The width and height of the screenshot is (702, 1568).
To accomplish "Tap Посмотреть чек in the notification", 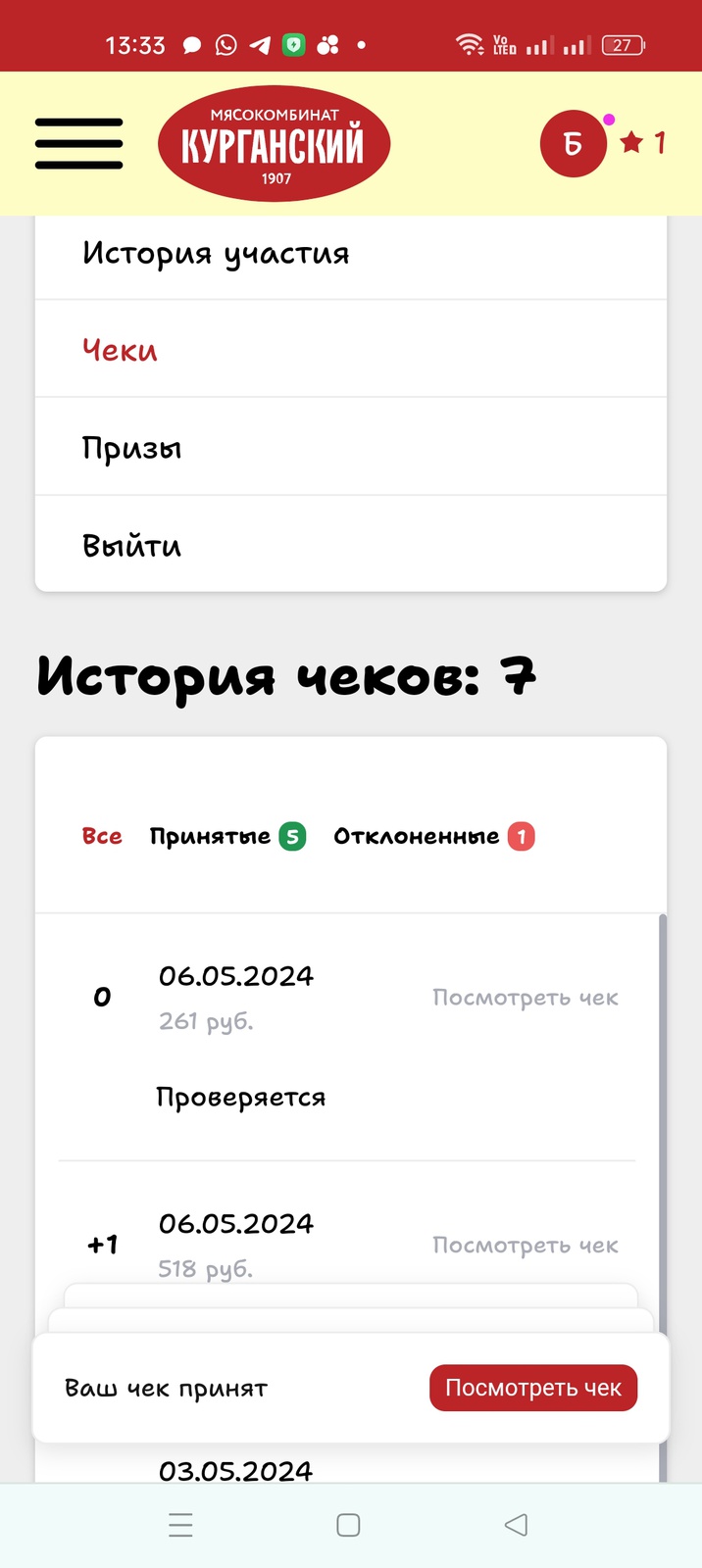I will (x=533, y=1388).
